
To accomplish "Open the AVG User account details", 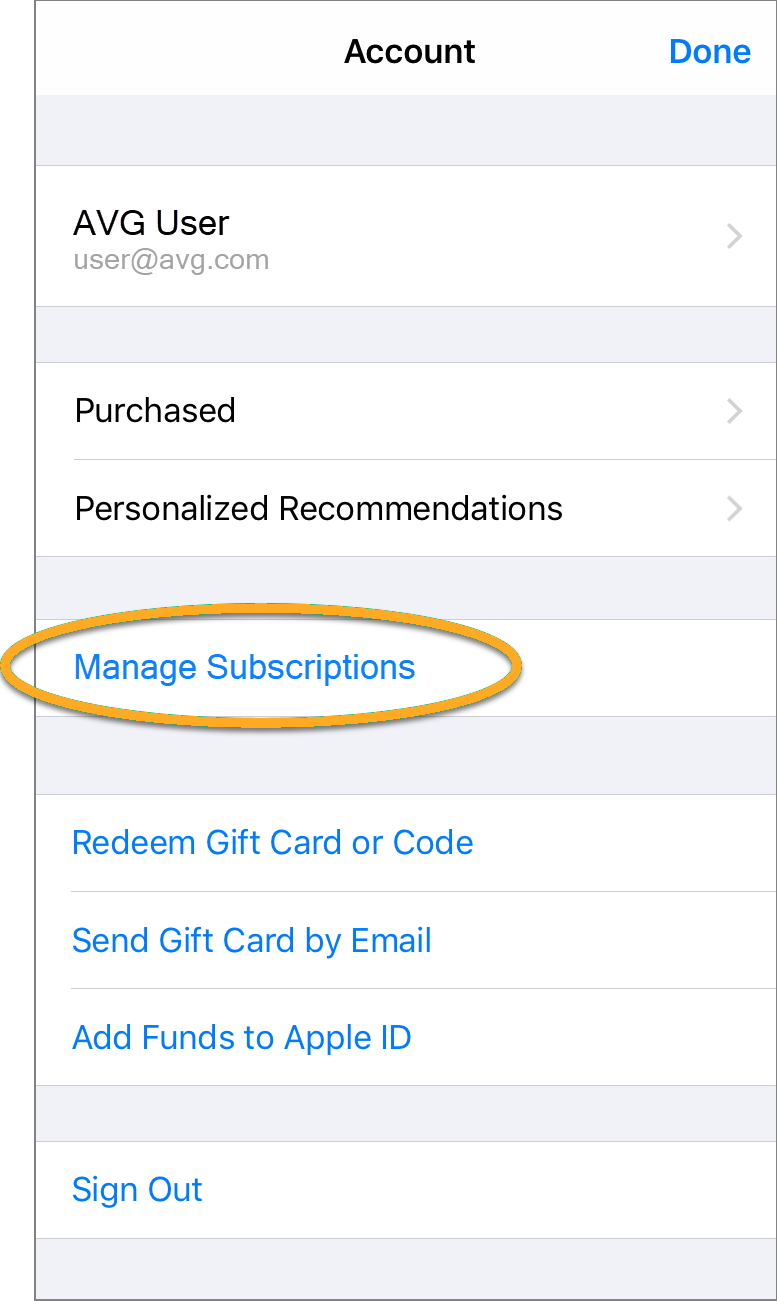I will [406, 236].
